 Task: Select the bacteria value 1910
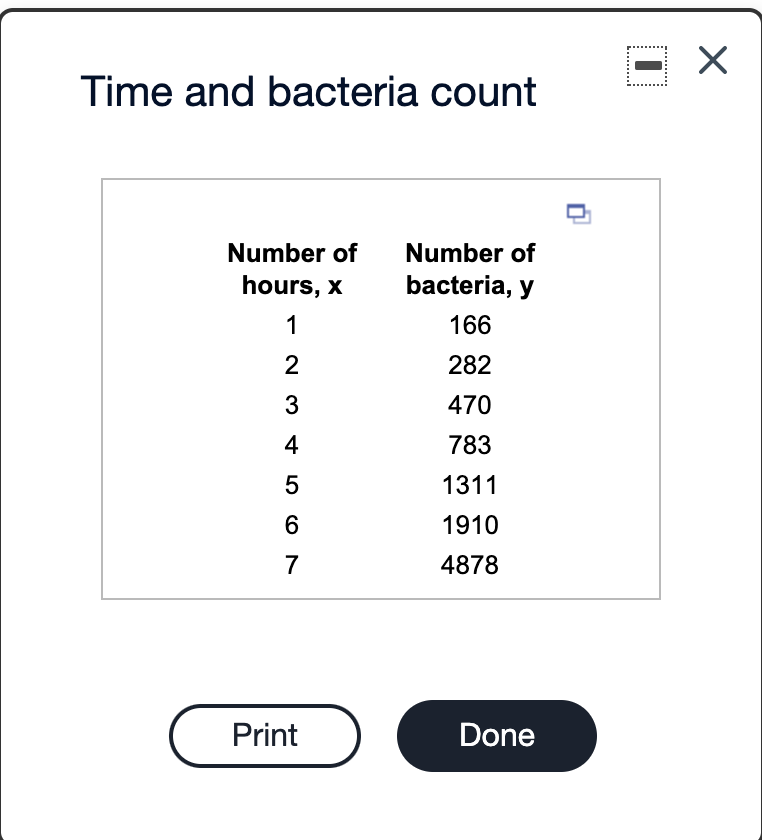469,525
